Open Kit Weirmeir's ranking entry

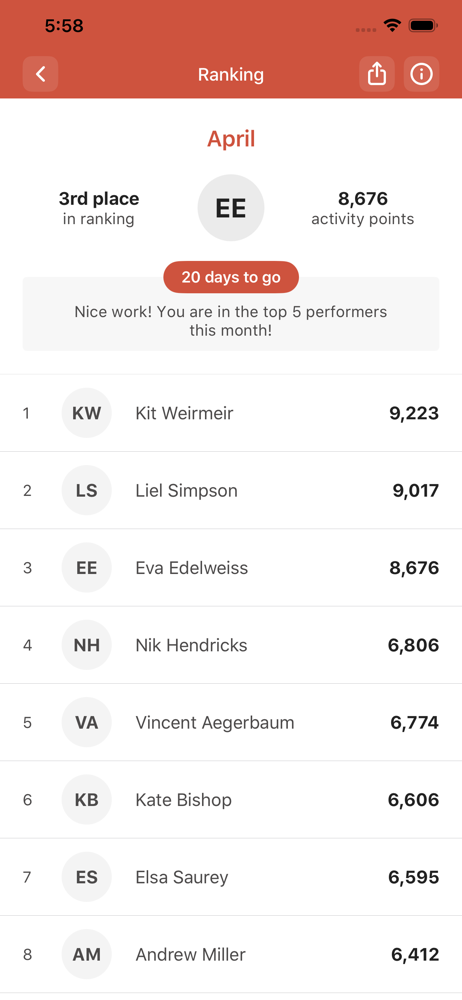point(231,413)
